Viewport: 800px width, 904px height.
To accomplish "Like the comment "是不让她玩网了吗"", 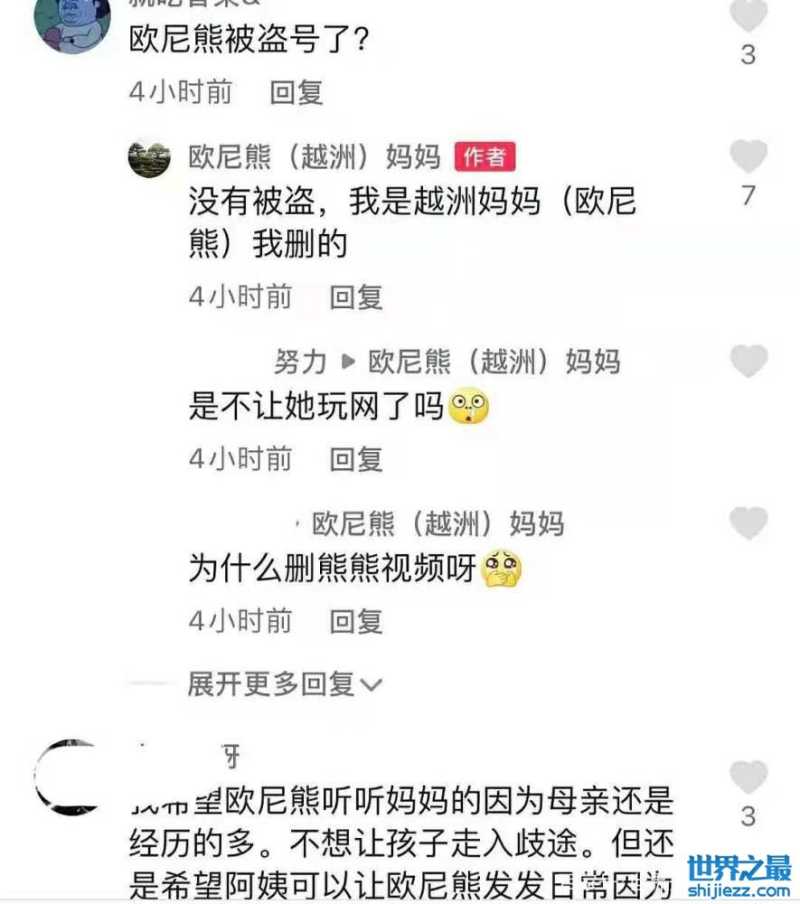I will click(x=748, y=361).
